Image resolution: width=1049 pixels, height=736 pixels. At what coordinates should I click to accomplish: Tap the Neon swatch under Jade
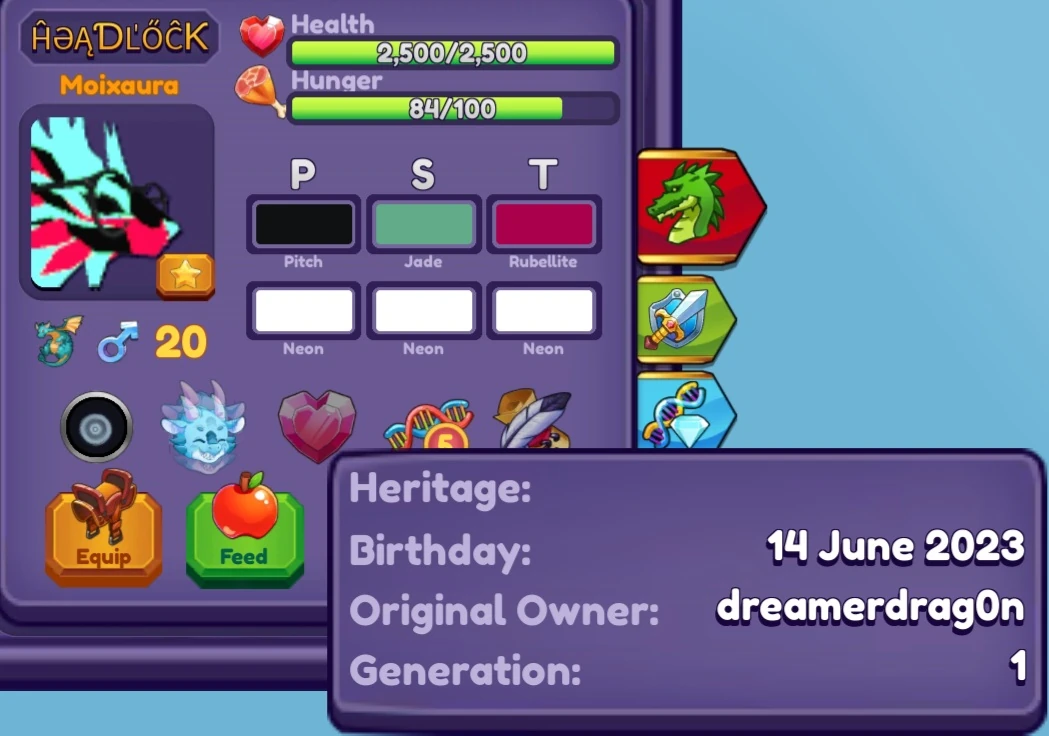point(423,311)
